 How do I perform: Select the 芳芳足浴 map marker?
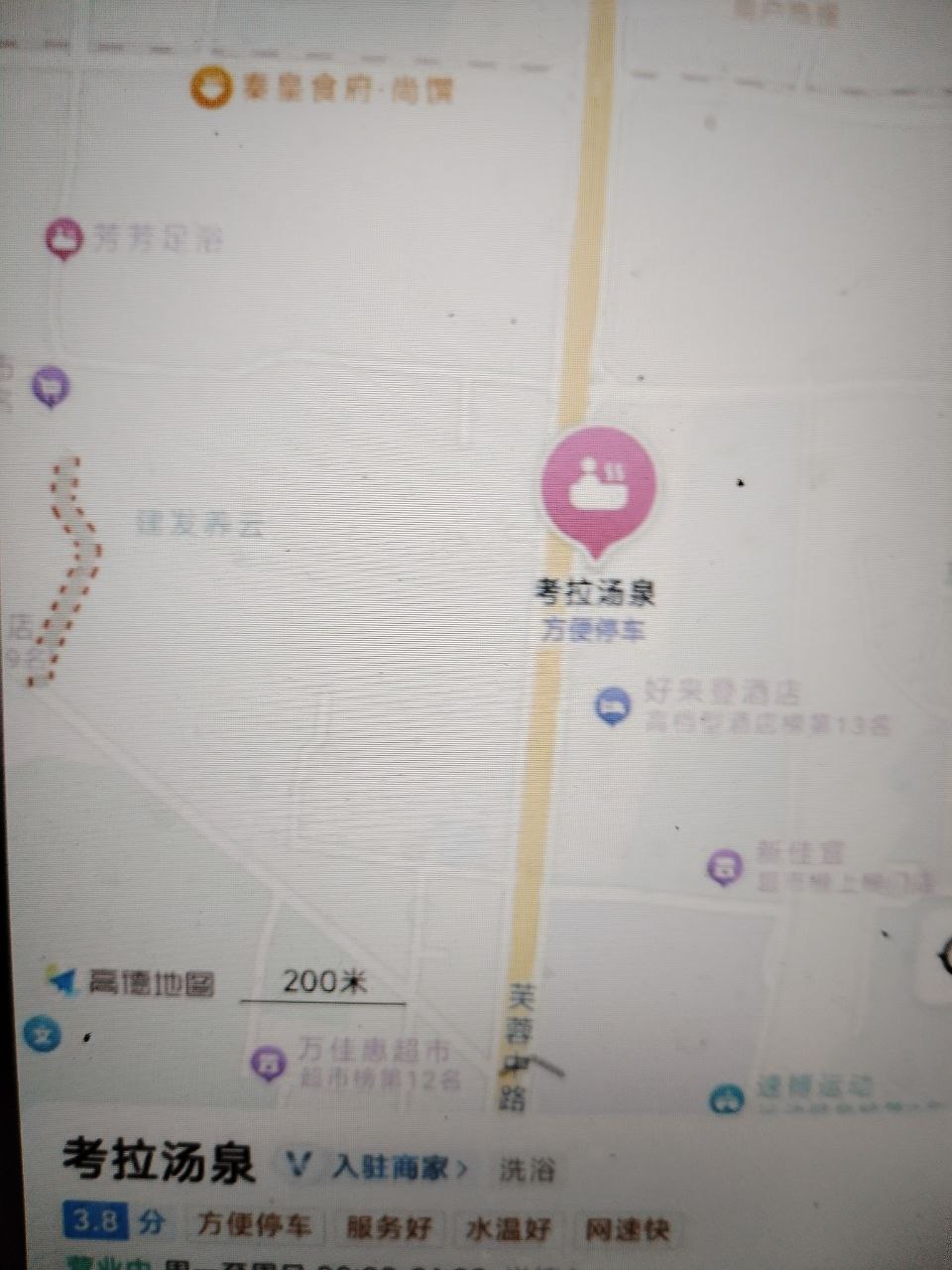click(64, 238)
